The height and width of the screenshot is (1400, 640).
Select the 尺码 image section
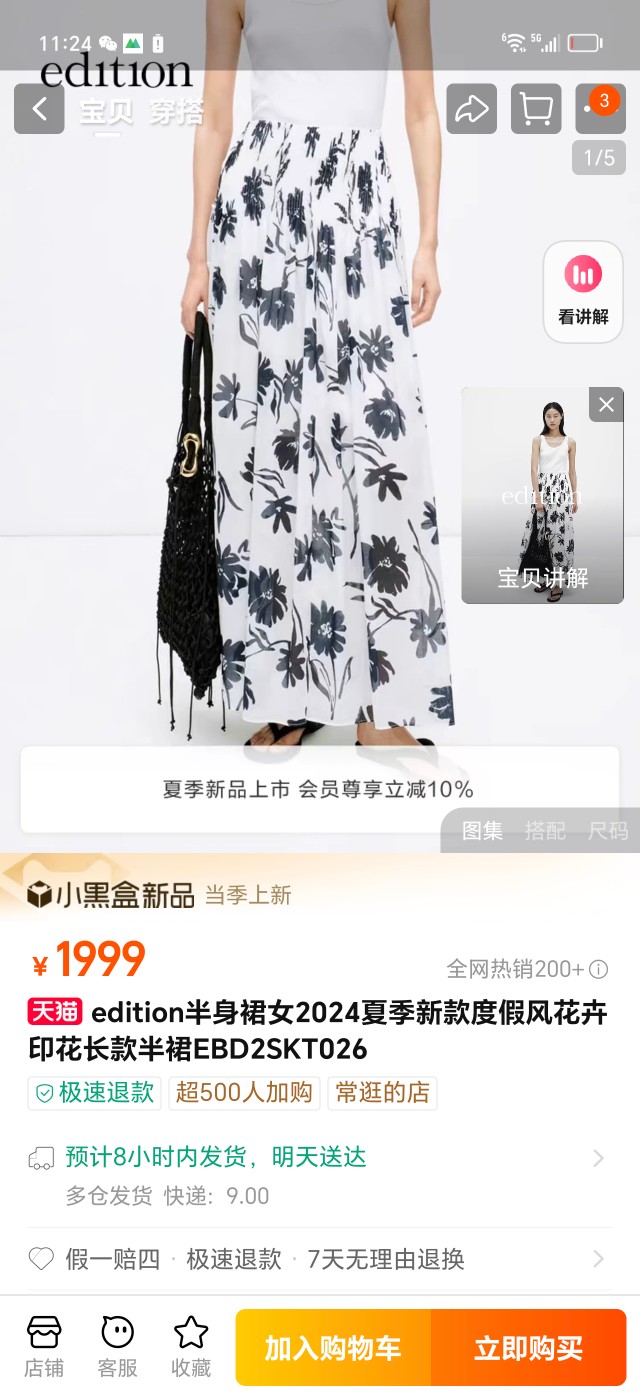pos(608,830)
